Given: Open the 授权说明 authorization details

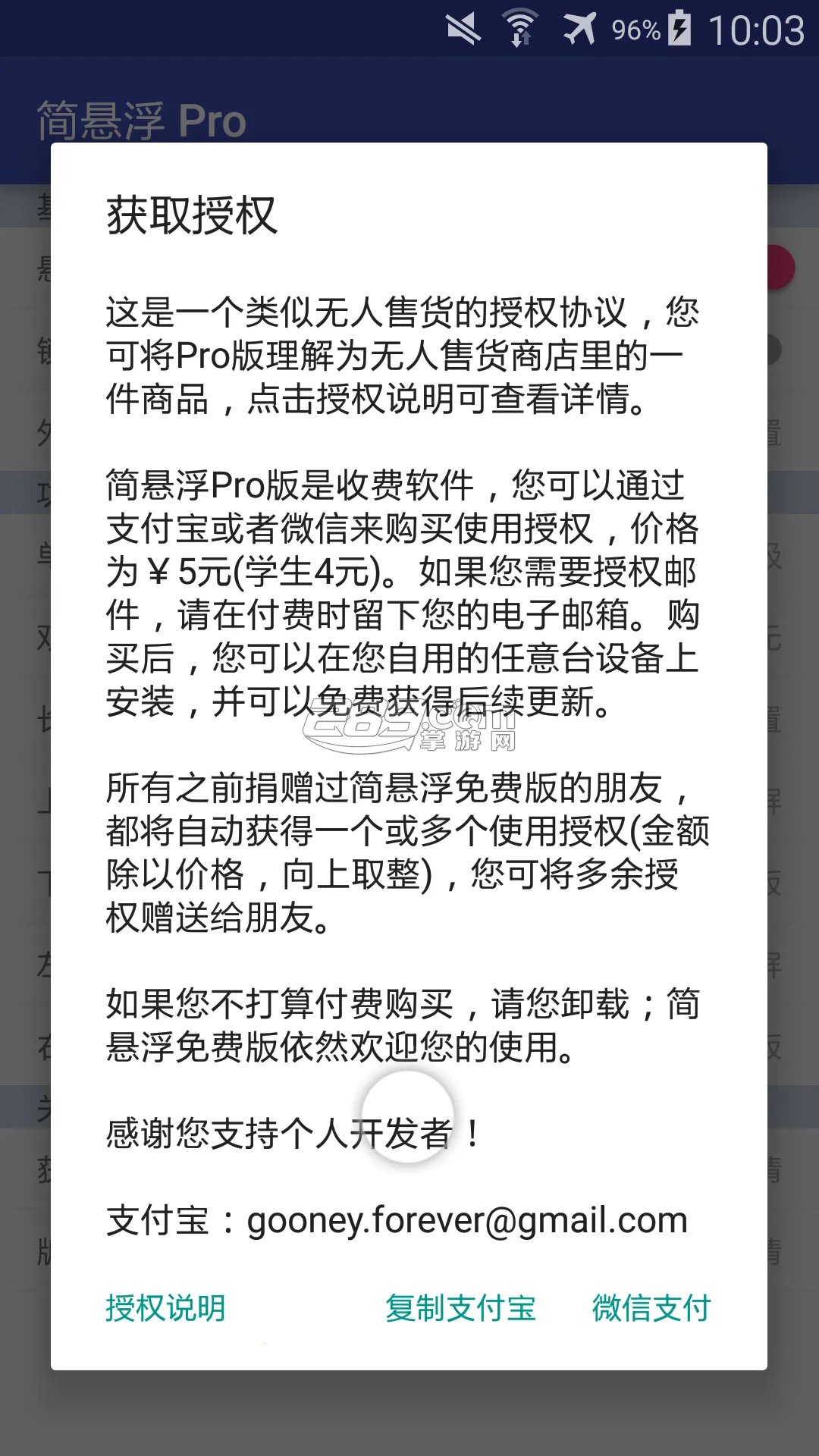Looking at the screenshot, I should [165, 1308].
